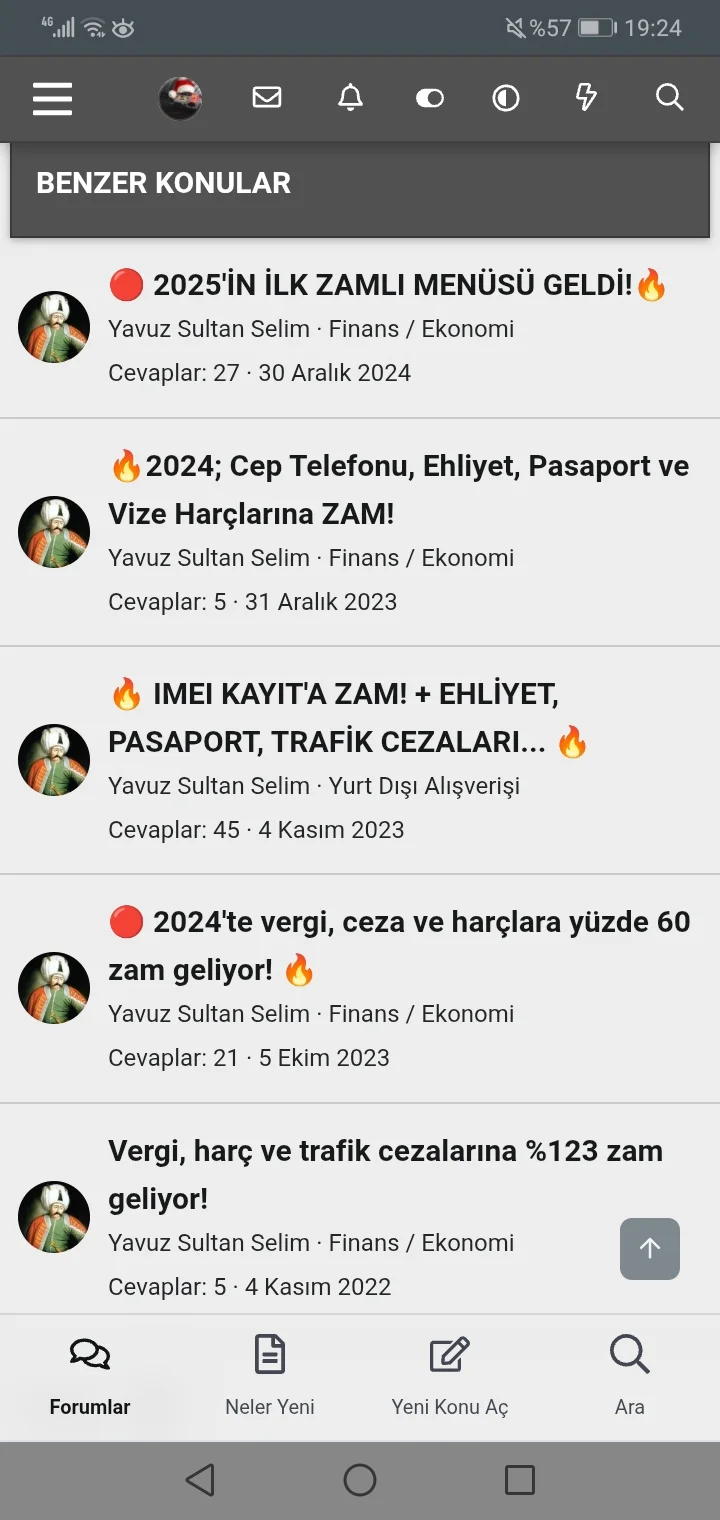Go back with the system back button
The image size is (720, 1520).
click(x=200, y=1480)
